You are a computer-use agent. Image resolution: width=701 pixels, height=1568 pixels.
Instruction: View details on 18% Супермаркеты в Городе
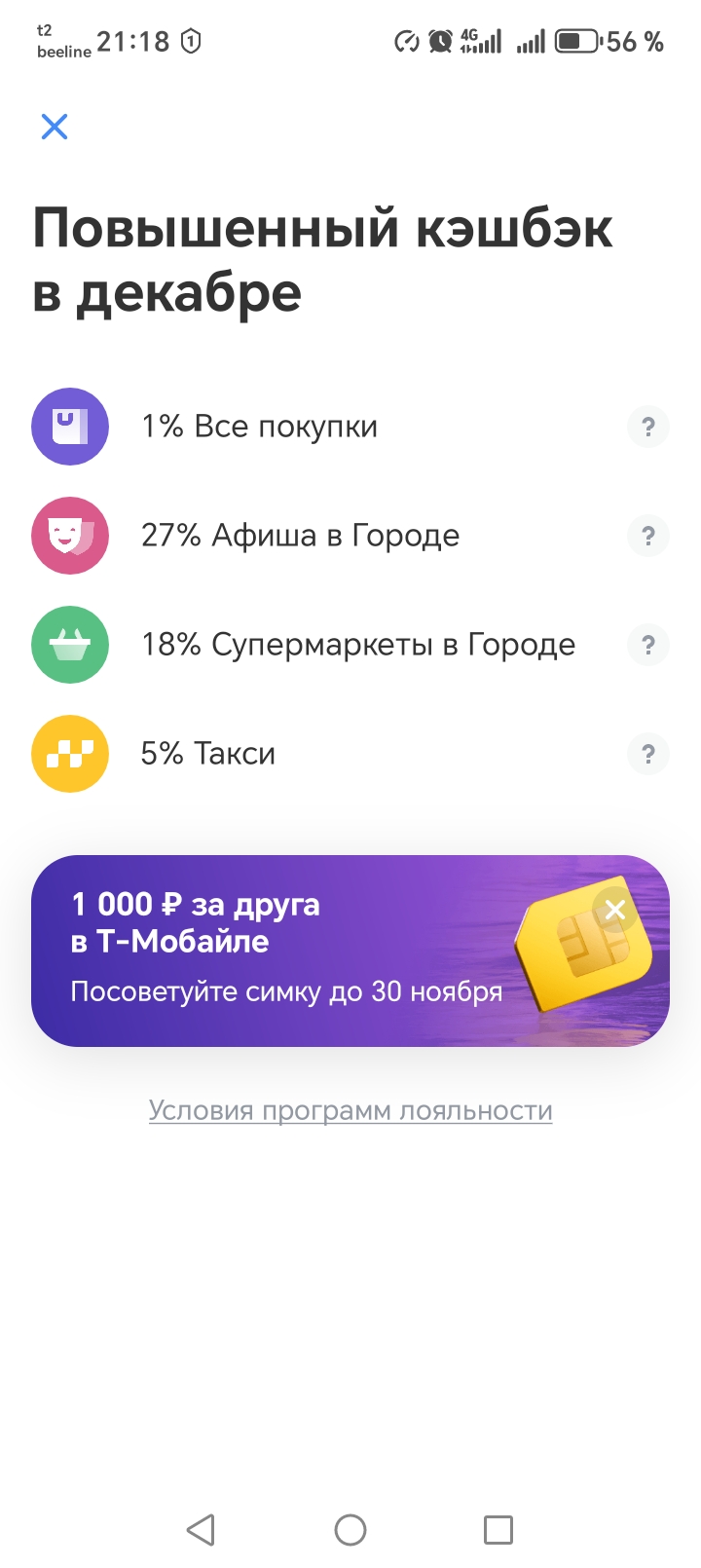648,645
